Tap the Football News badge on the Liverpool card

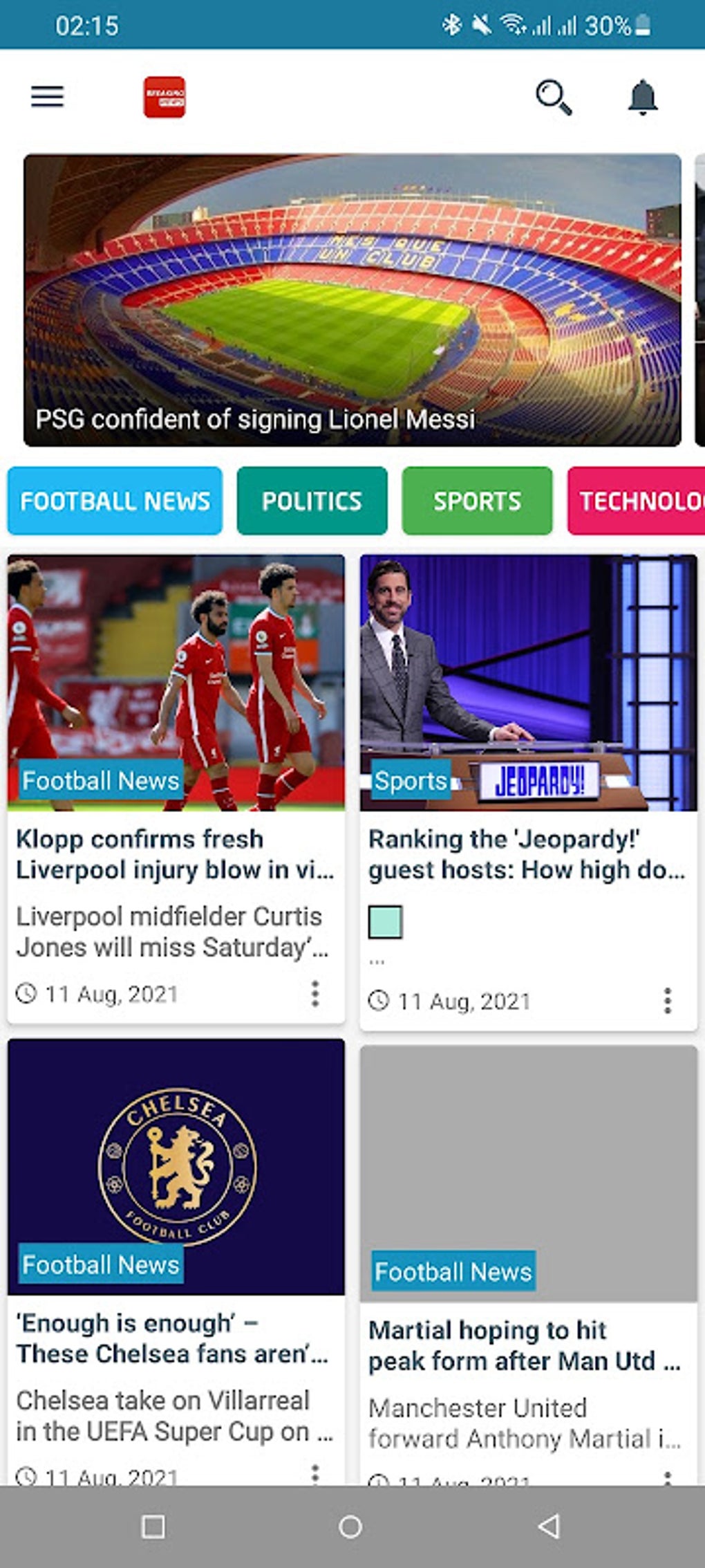click(x=100, y=780)
